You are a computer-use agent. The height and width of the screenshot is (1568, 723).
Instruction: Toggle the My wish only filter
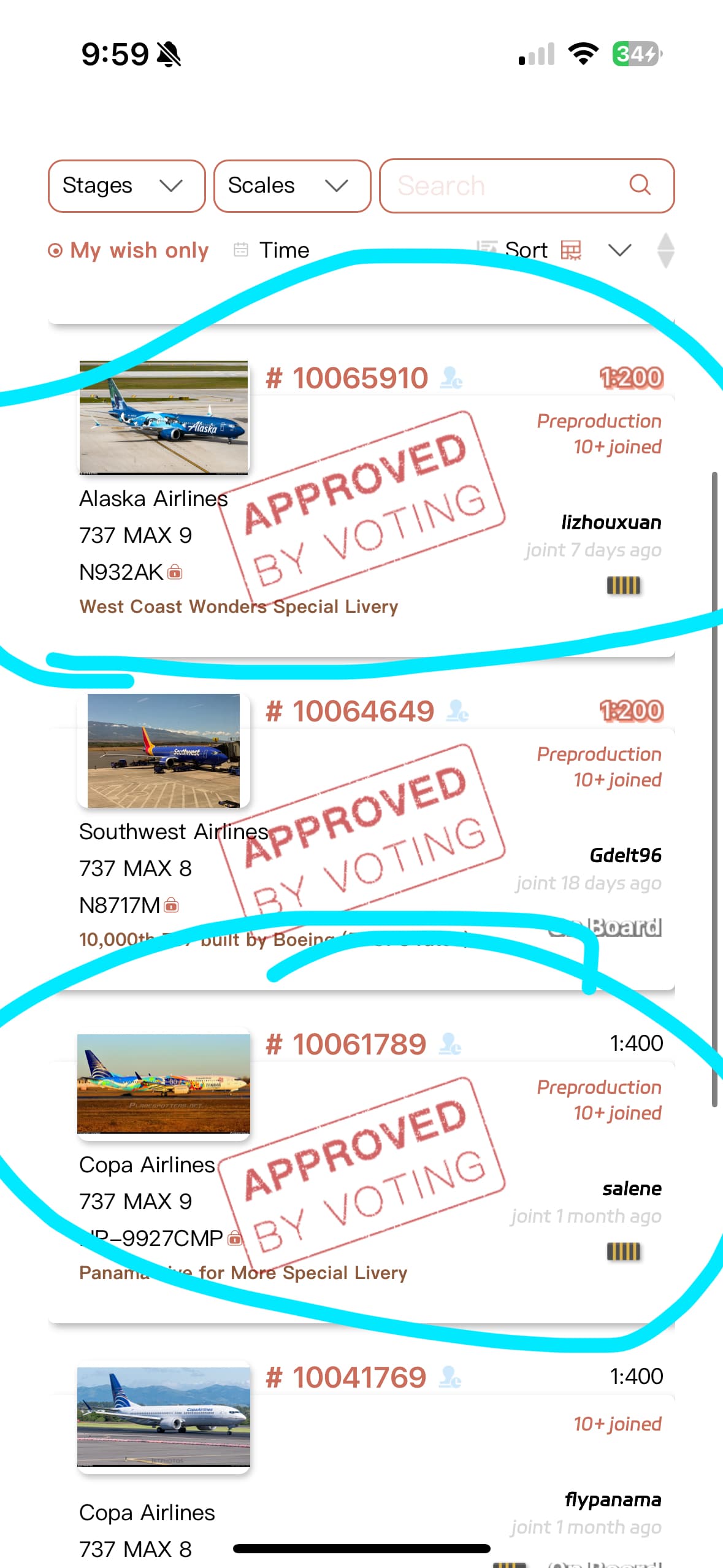pos(129,250)
